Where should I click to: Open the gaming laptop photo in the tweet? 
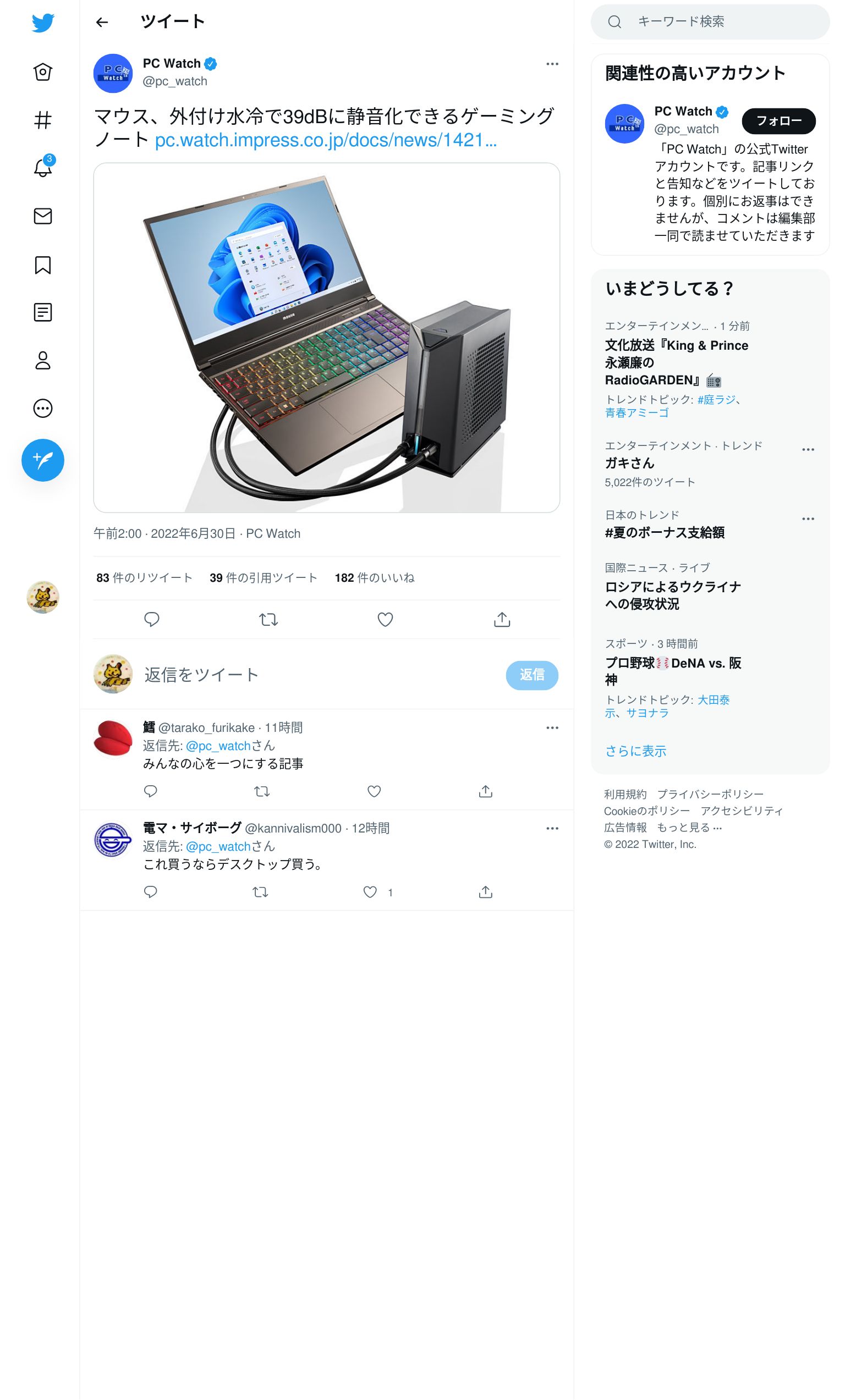(326, 338)
